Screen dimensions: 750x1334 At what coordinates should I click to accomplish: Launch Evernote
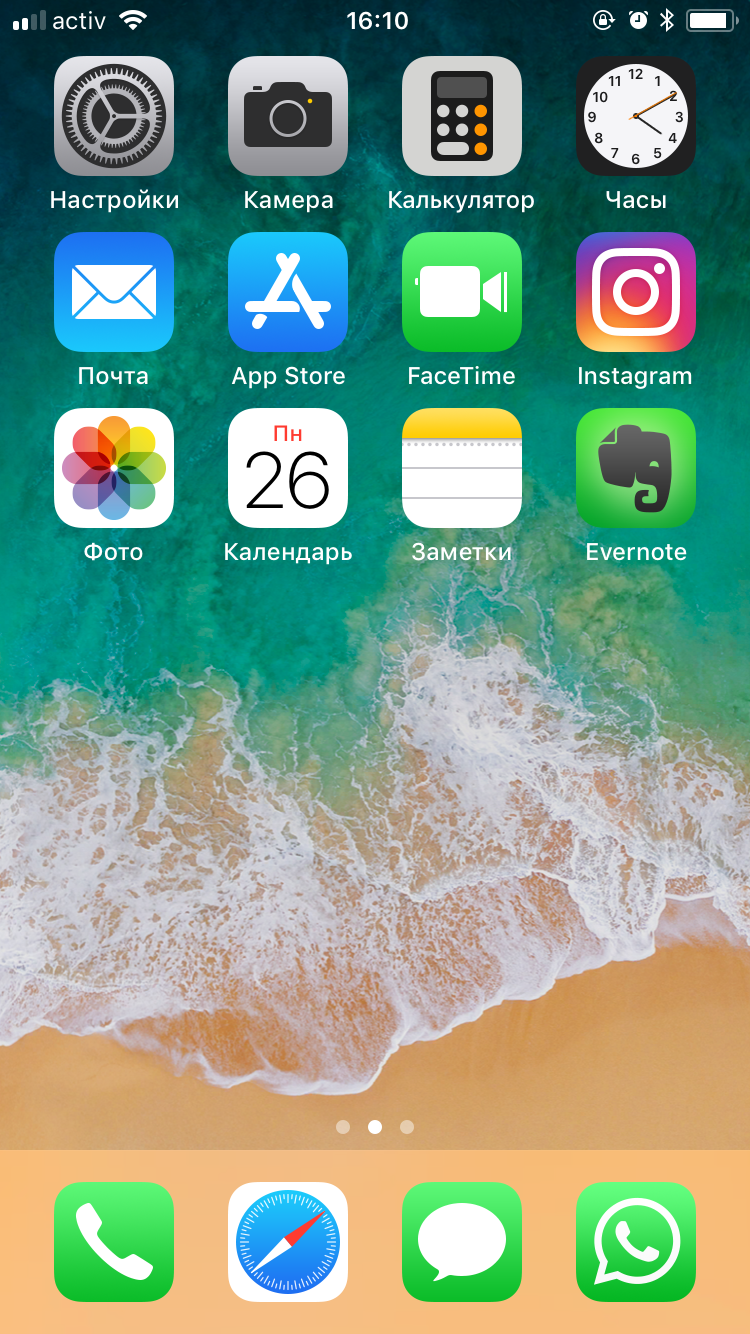[x=636, y=468]
